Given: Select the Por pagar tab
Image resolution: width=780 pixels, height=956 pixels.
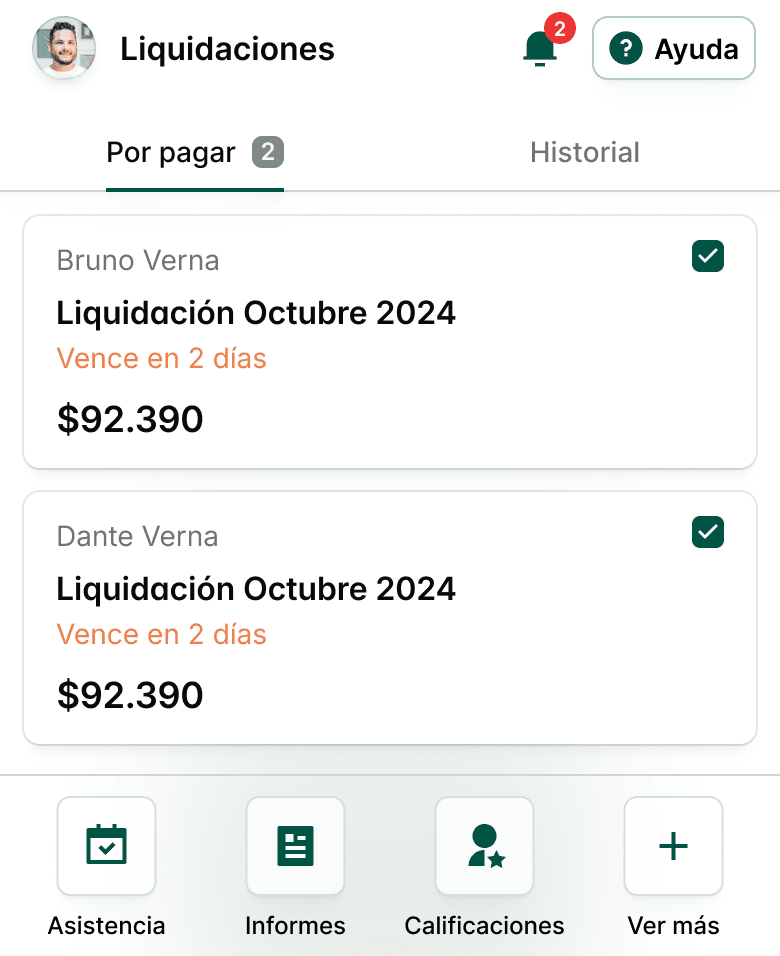Looking at the screenshot, I should pyautogui.click(x=171, y=152).
